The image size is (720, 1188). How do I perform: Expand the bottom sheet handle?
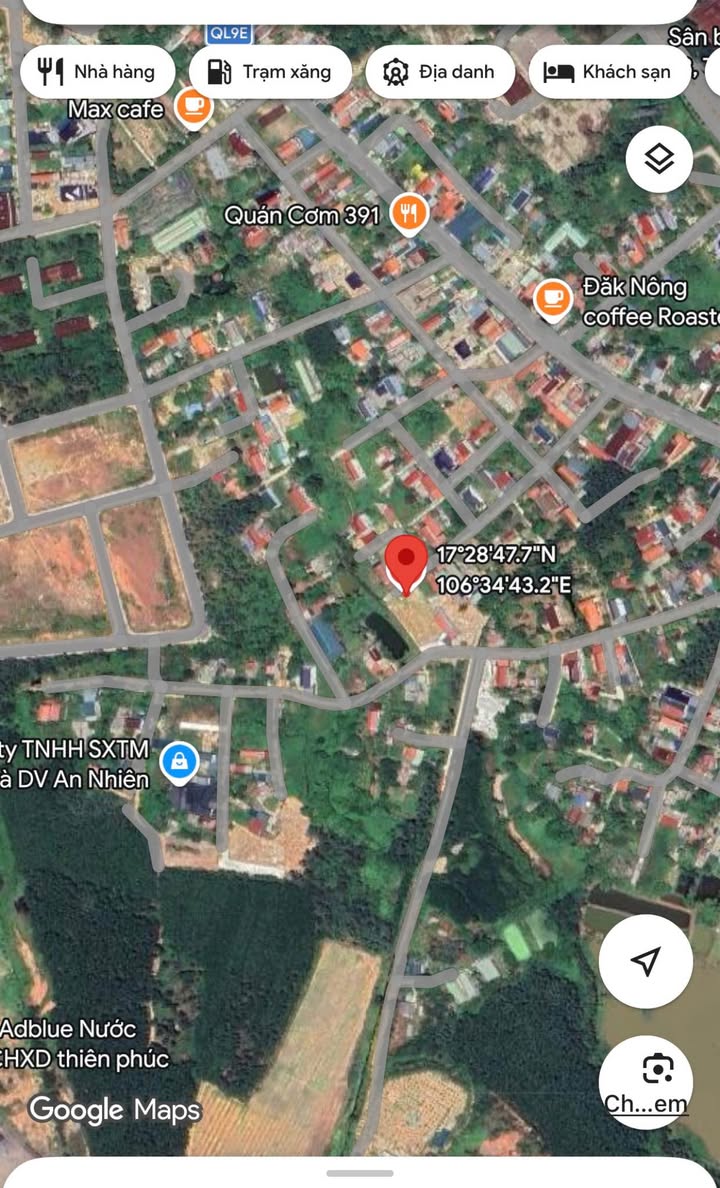click(359, 1174)
